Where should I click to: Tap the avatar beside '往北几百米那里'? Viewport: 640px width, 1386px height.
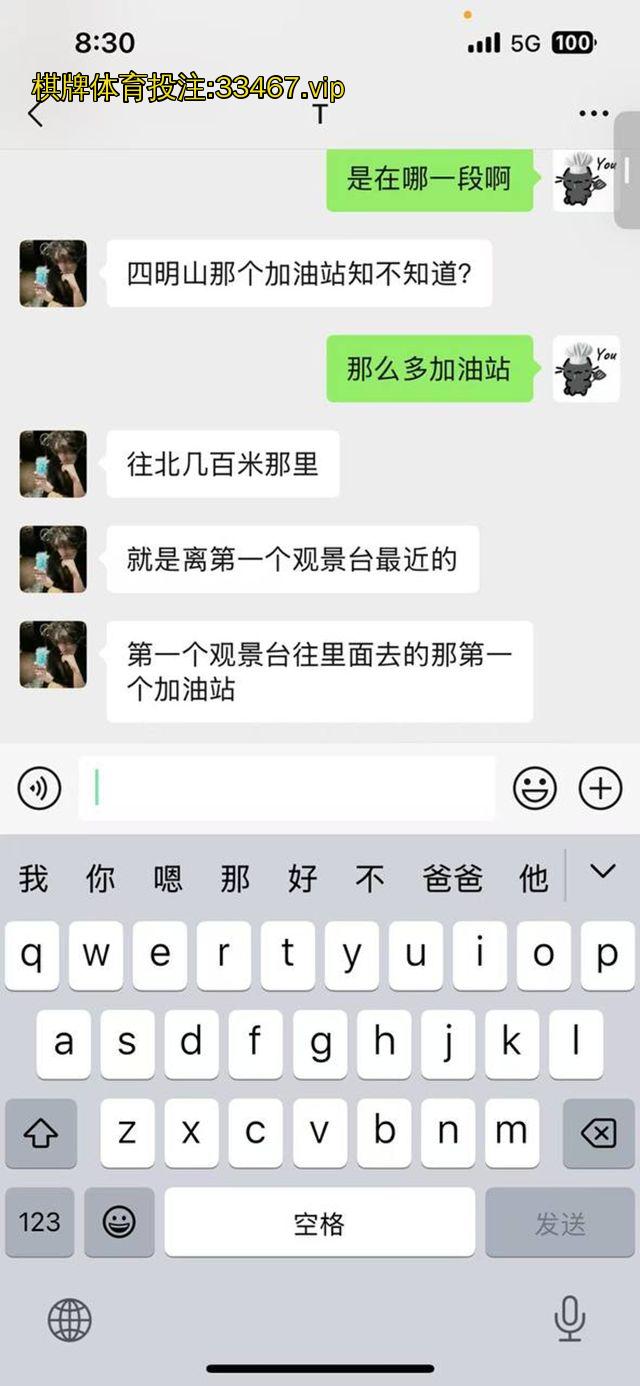point(53,464)
